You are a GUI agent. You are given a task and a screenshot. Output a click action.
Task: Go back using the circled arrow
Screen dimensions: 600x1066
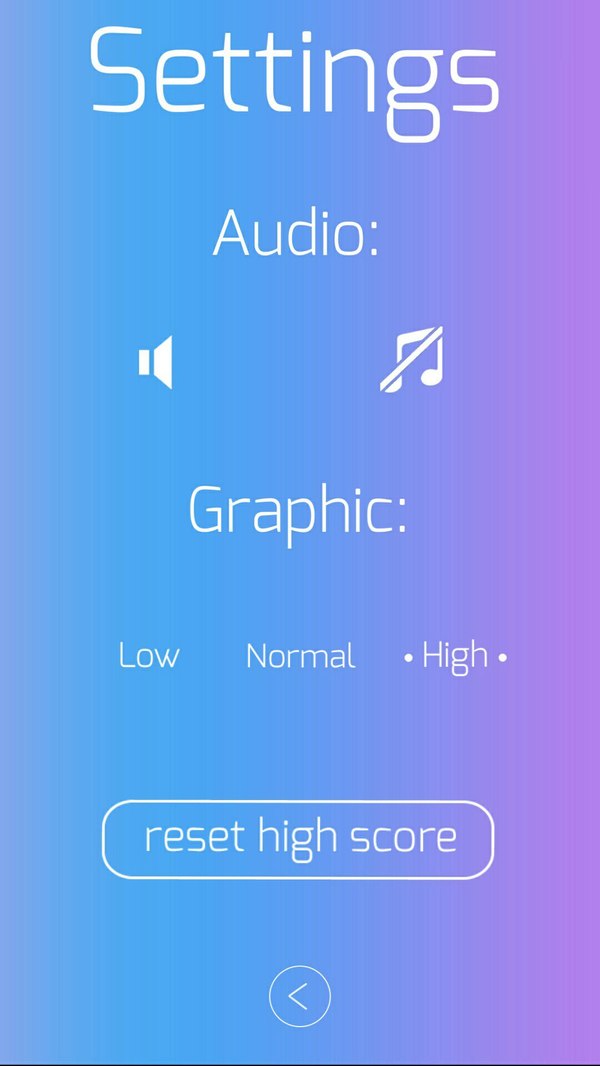(x=299, y=996)
